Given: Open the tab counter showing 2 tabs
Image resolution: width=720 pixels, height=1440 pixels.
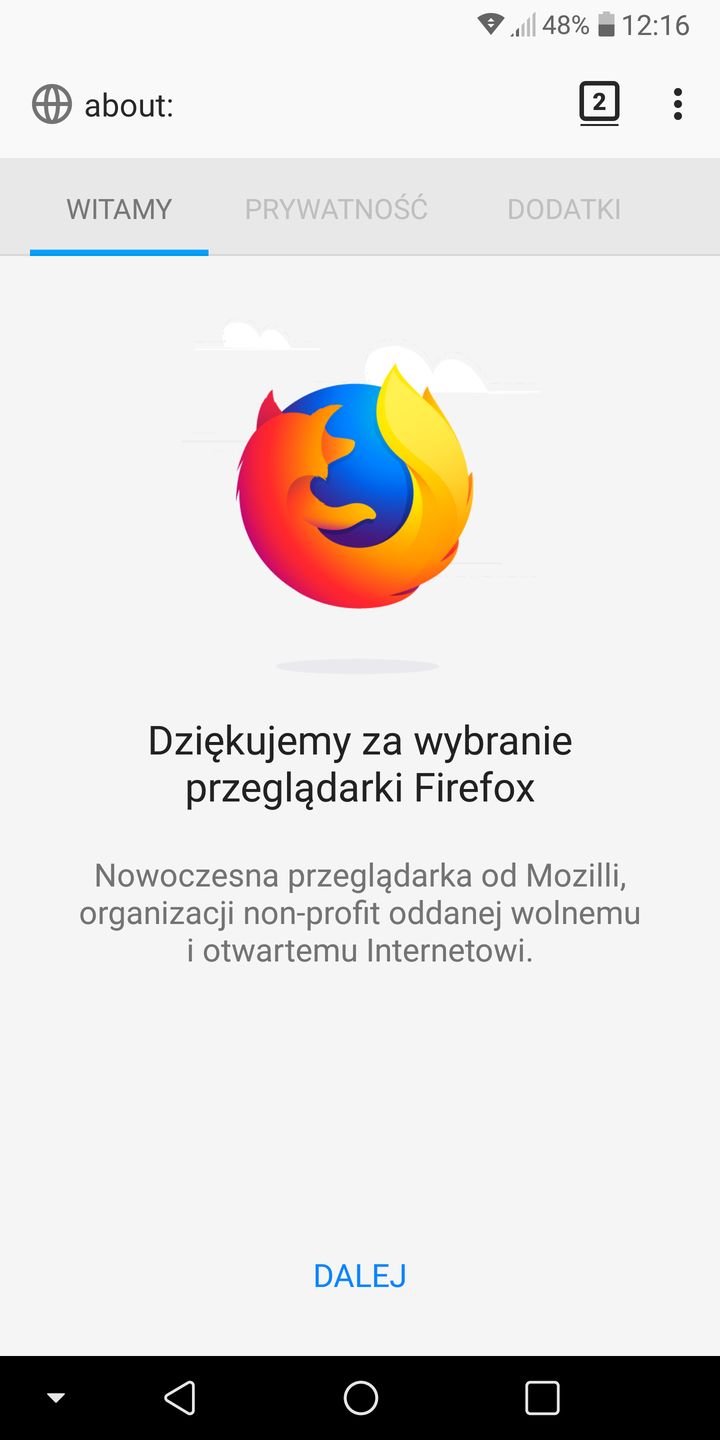Looking at the screenshot, I should coord(599,103).
